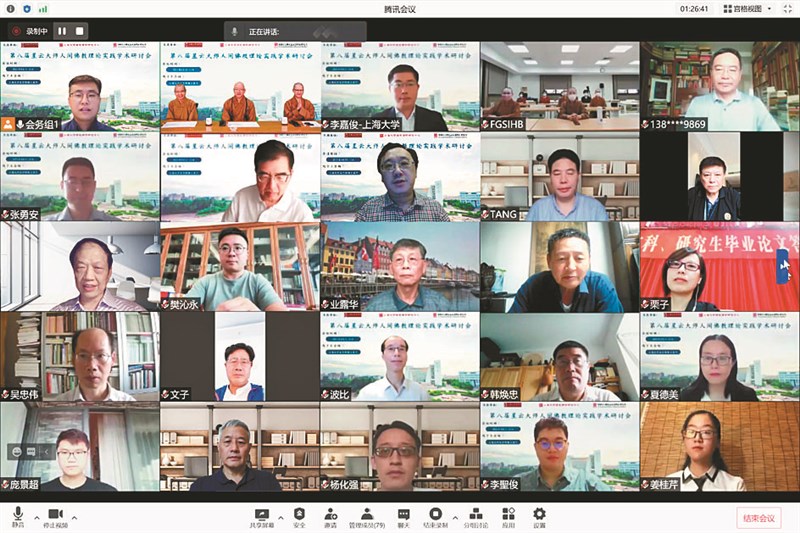Viewport: 800px width, 533px height.
Task: Start screen sharing (共享屏幕)
Action: (x=262, y=516)
